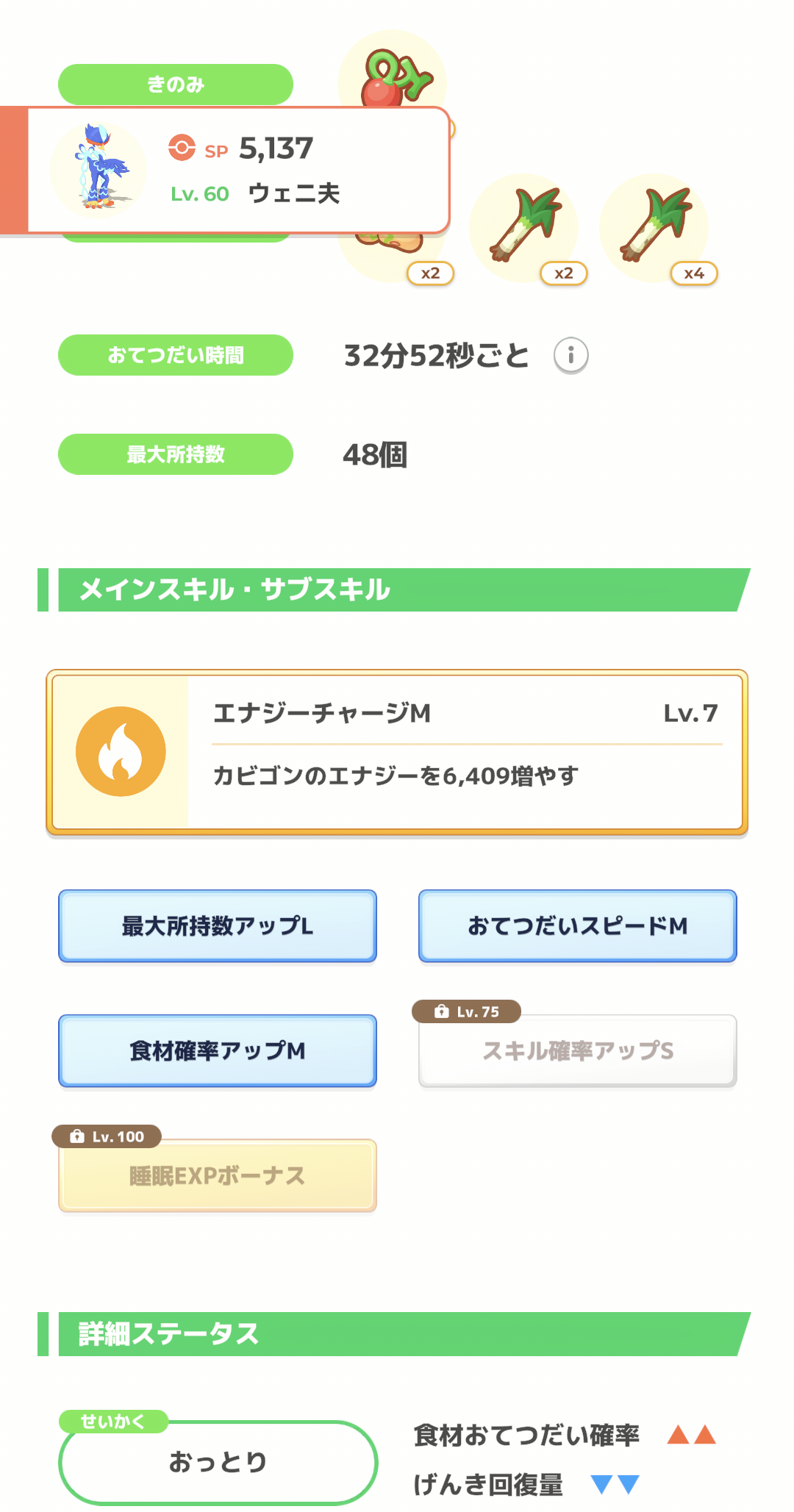Check the locked スキル確率アップS sub skill
794x1512 pixels.
pyautogui.click(x=578, y=1051)
